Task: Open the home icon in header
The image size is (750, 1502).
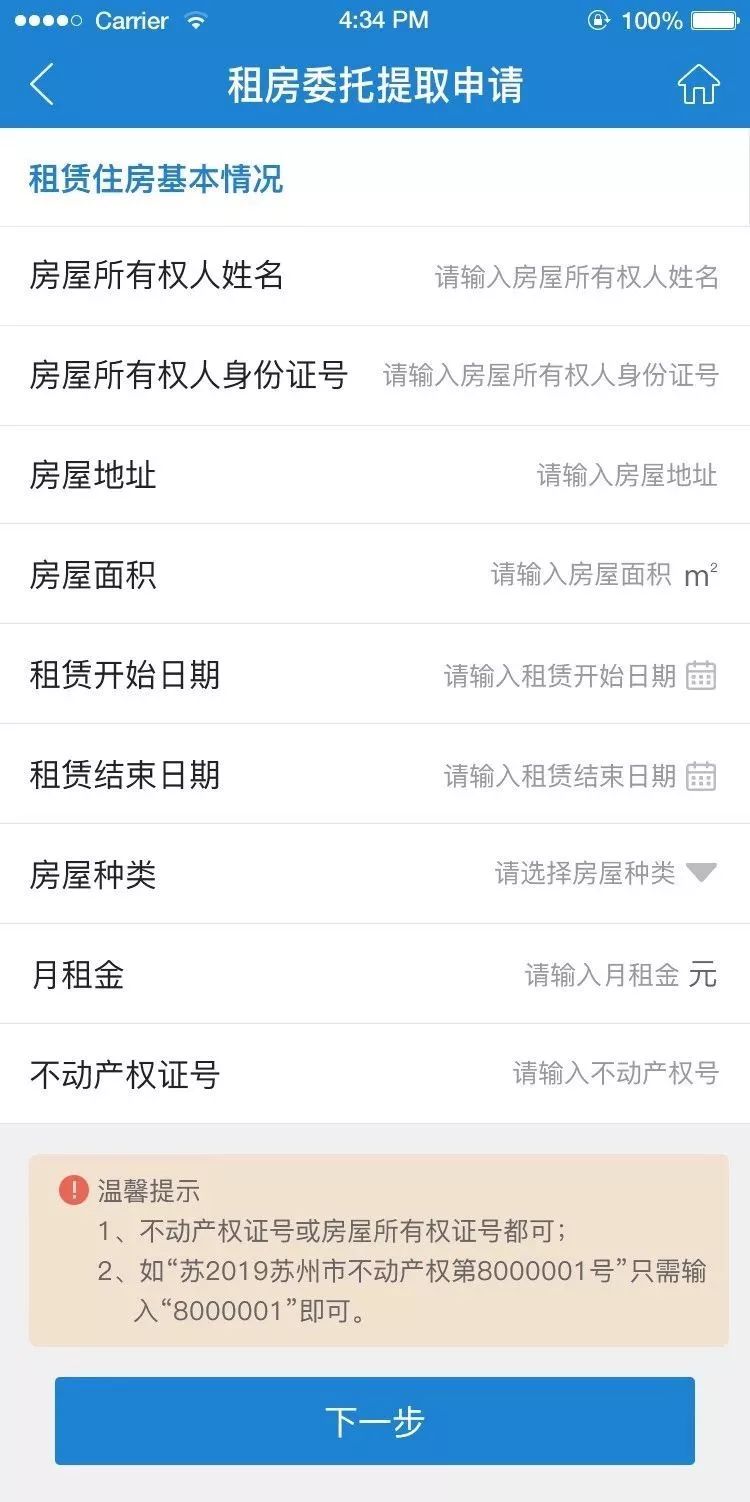Action: point(698,85)
